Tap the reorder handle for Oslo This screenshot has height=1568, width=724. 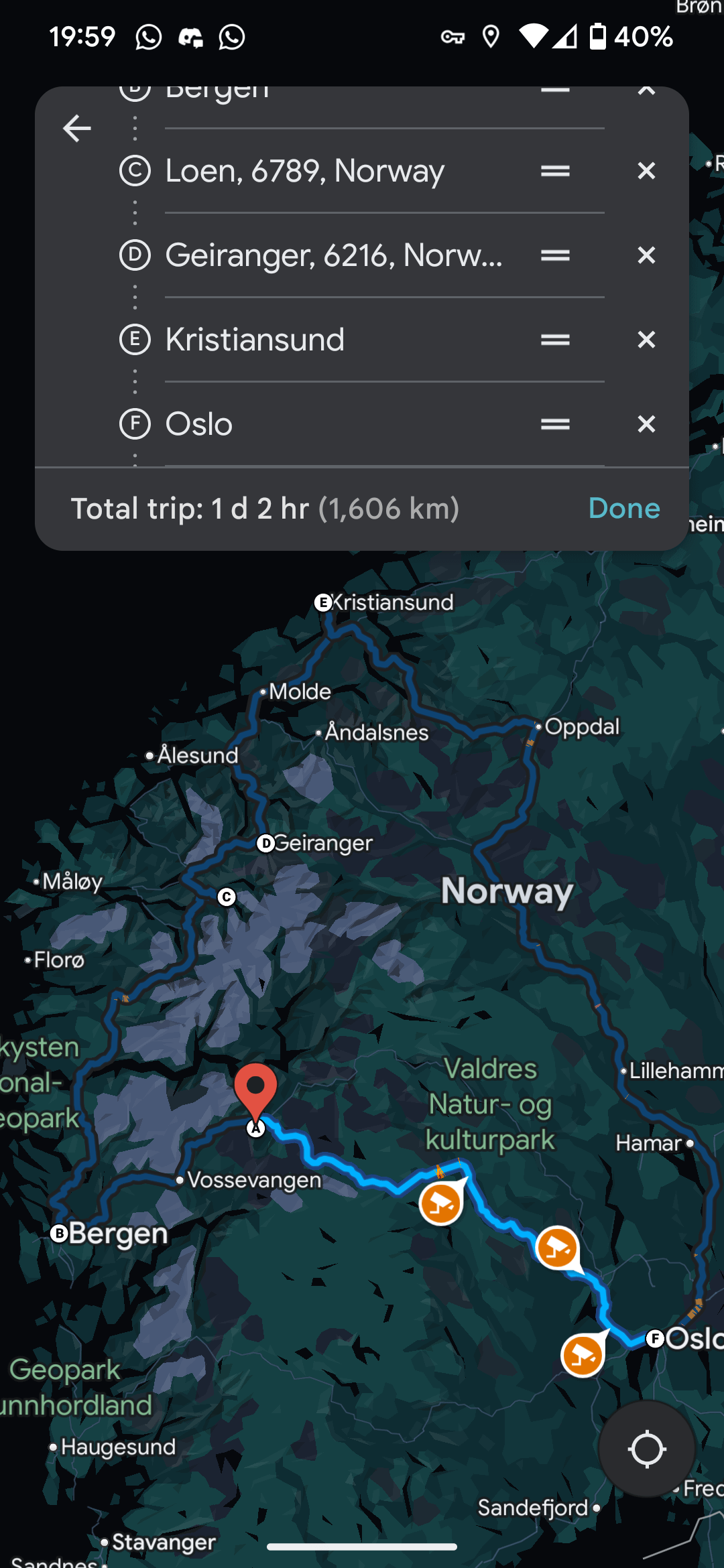click(x=555, y=424)
